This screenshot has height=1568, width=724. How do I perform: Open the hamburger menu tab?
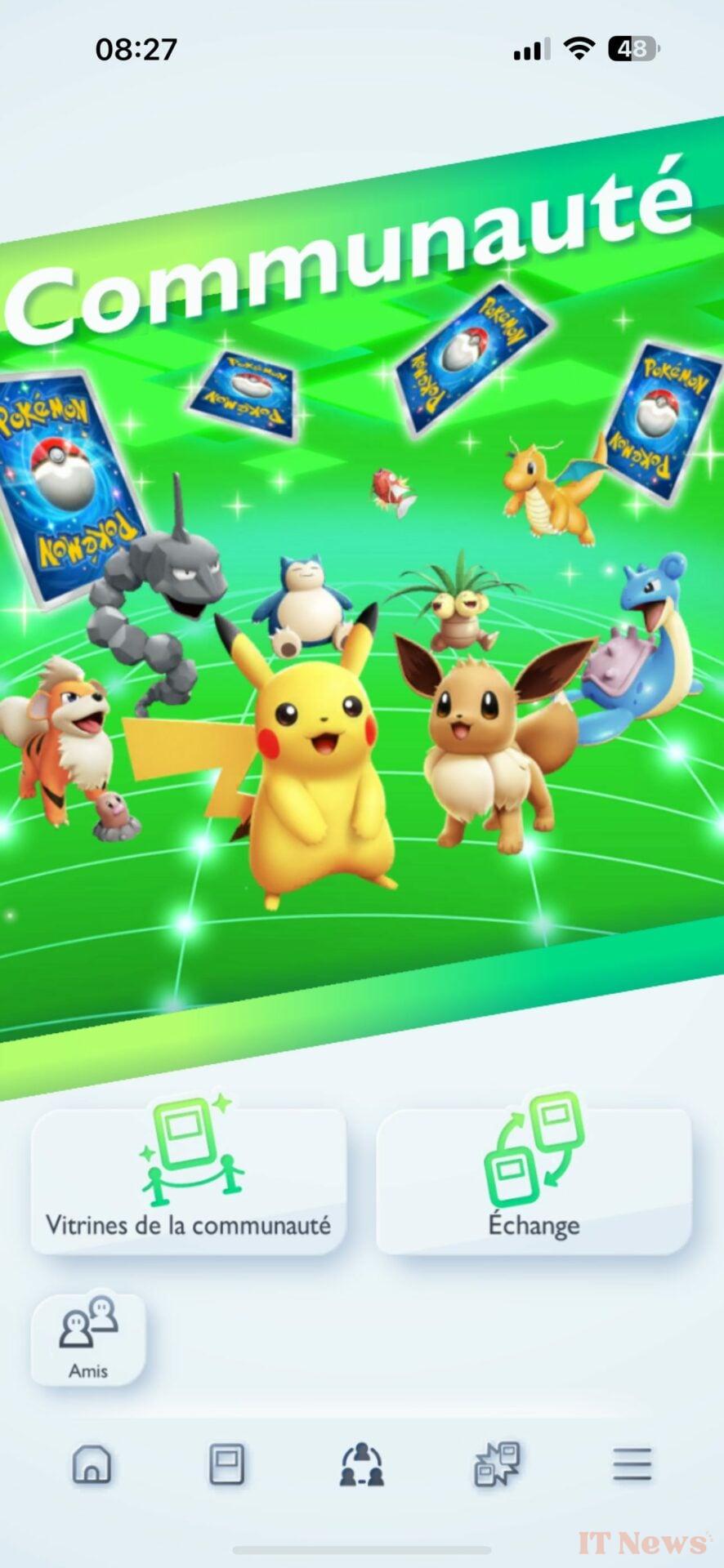[632, 1464]
